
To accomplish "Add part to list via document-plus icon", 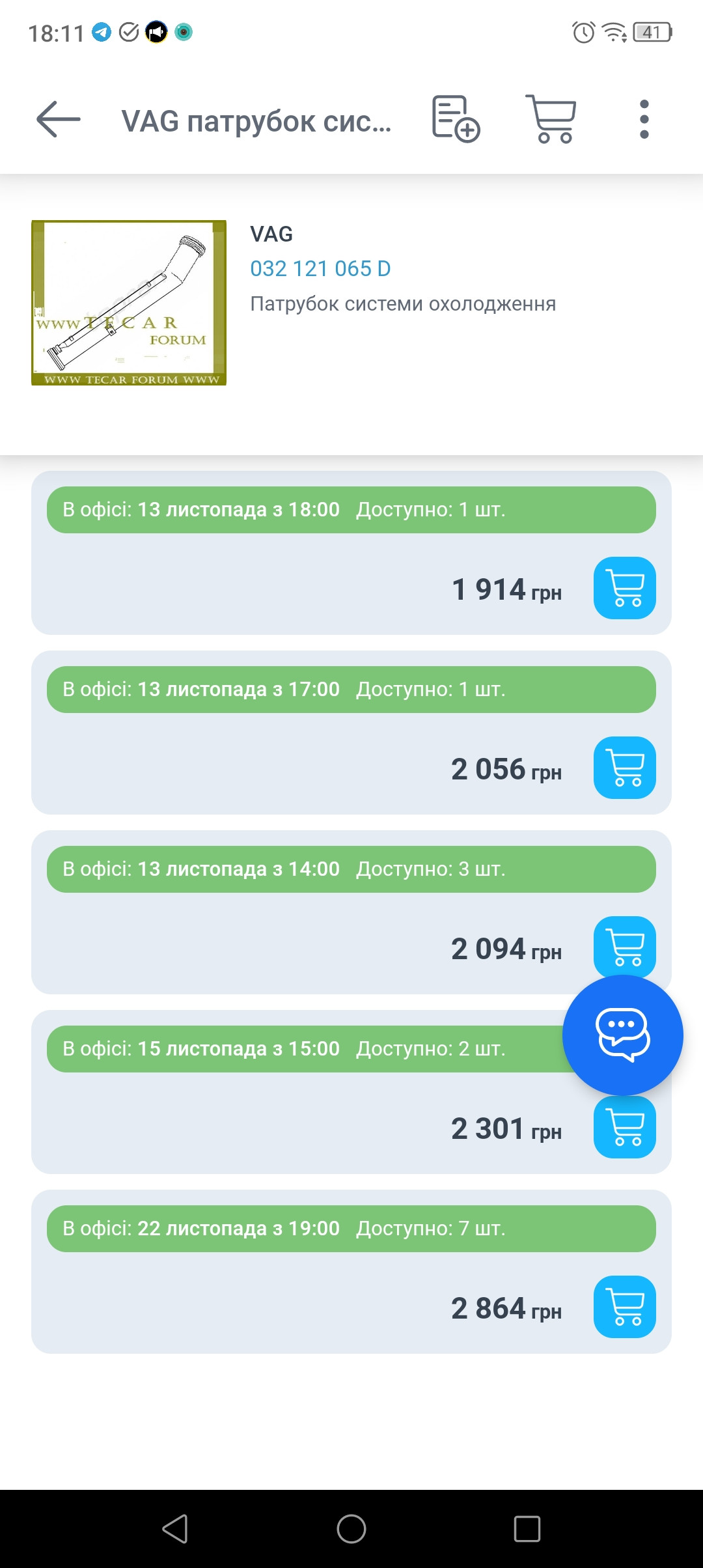I will (456, 119).
